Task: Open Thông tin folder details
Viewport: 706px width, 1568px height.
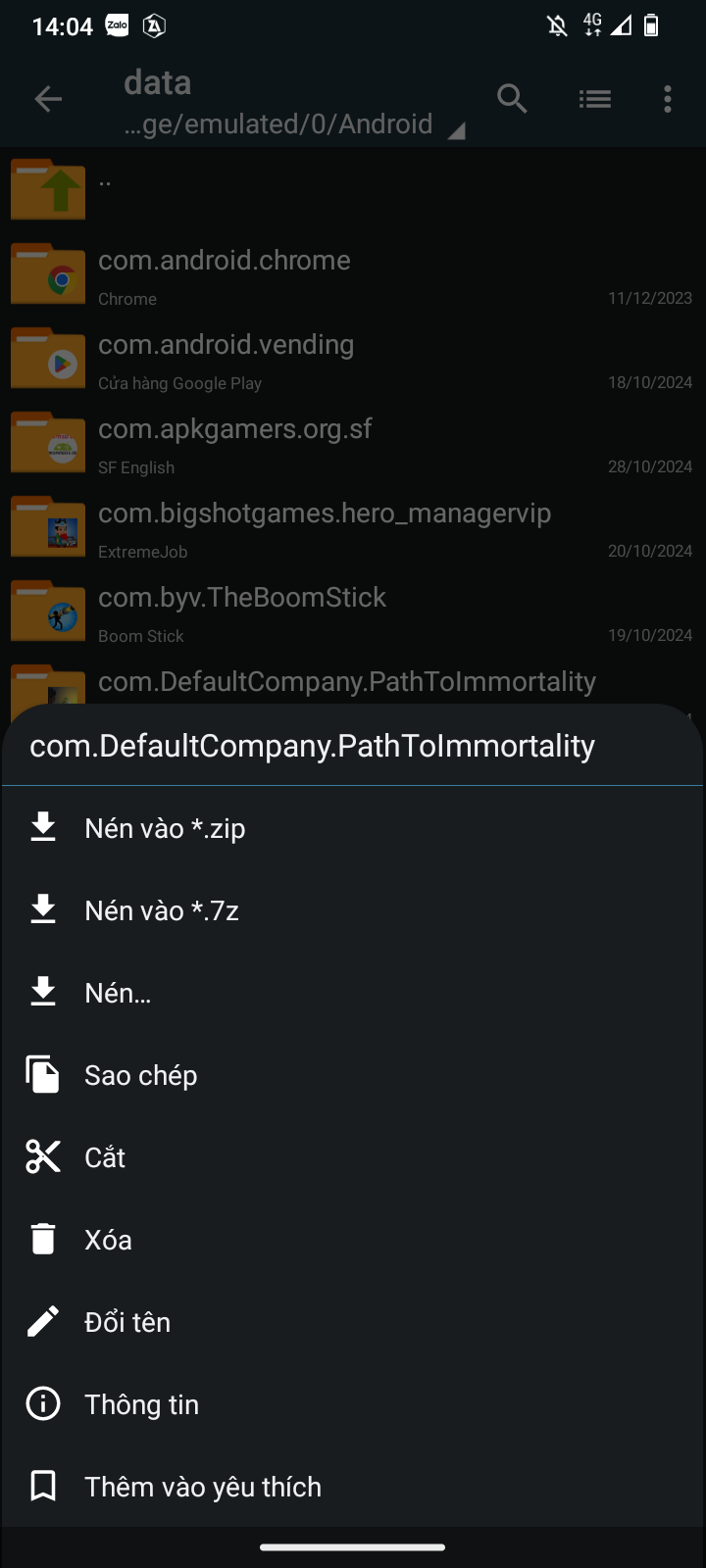Action: 141,1404
